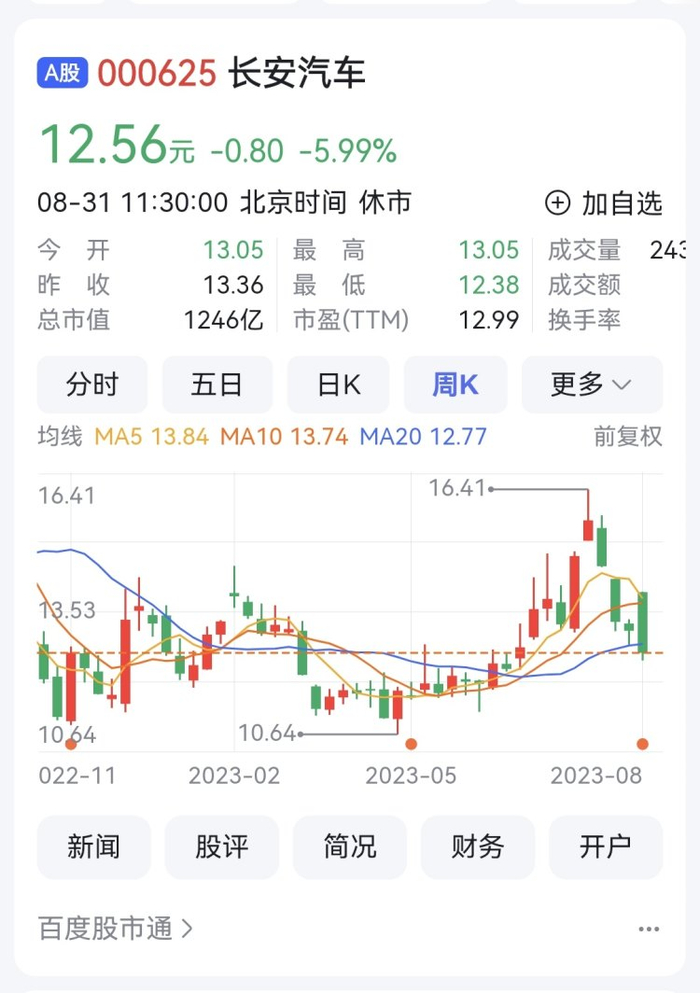Change the 前复权 price adjustment setting

click(x=627, y=437)
